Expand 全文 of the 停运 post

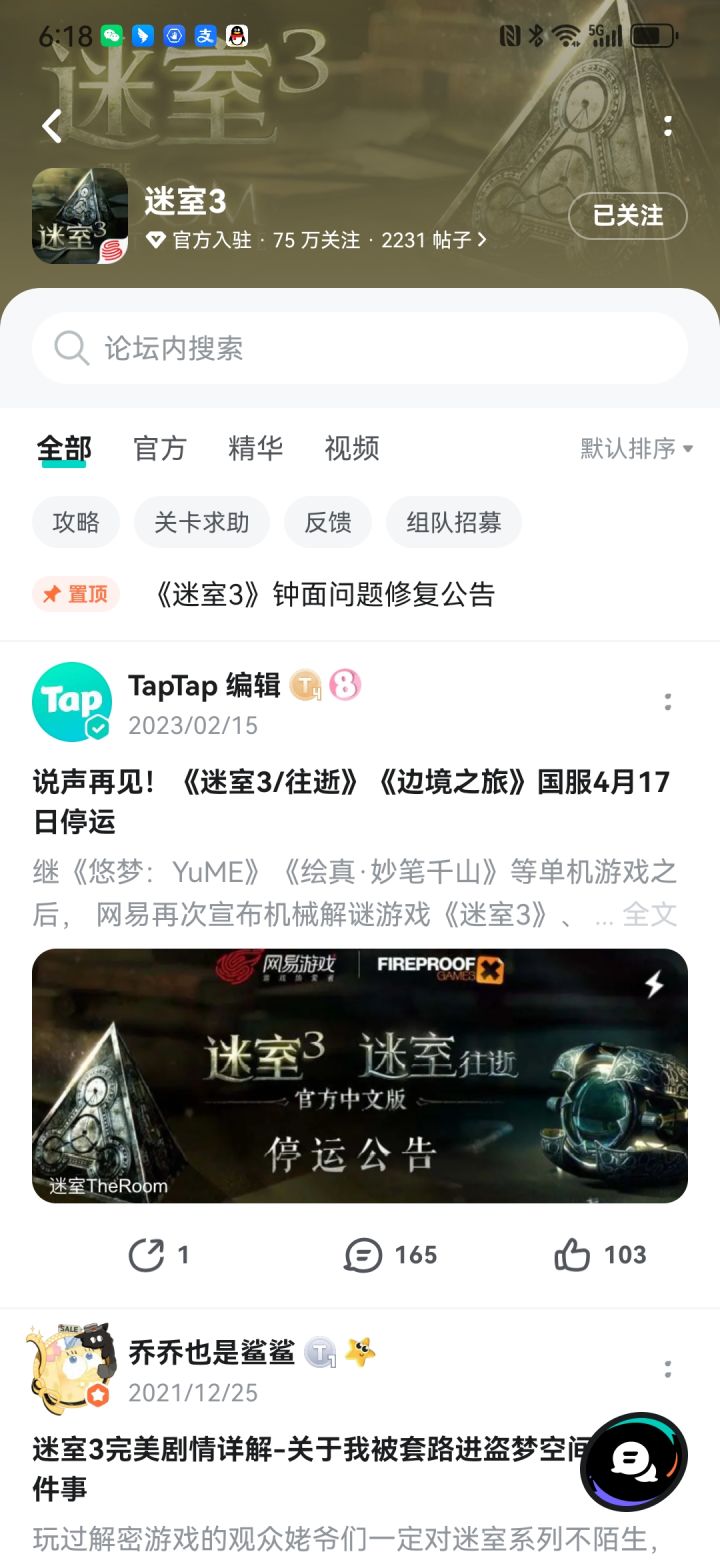650,913
